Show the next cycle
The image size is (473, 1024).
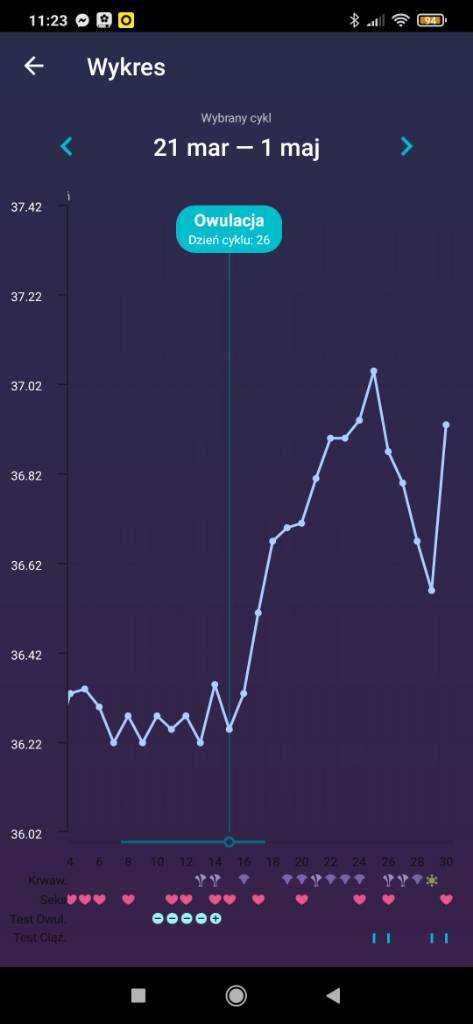pos(406,146)
